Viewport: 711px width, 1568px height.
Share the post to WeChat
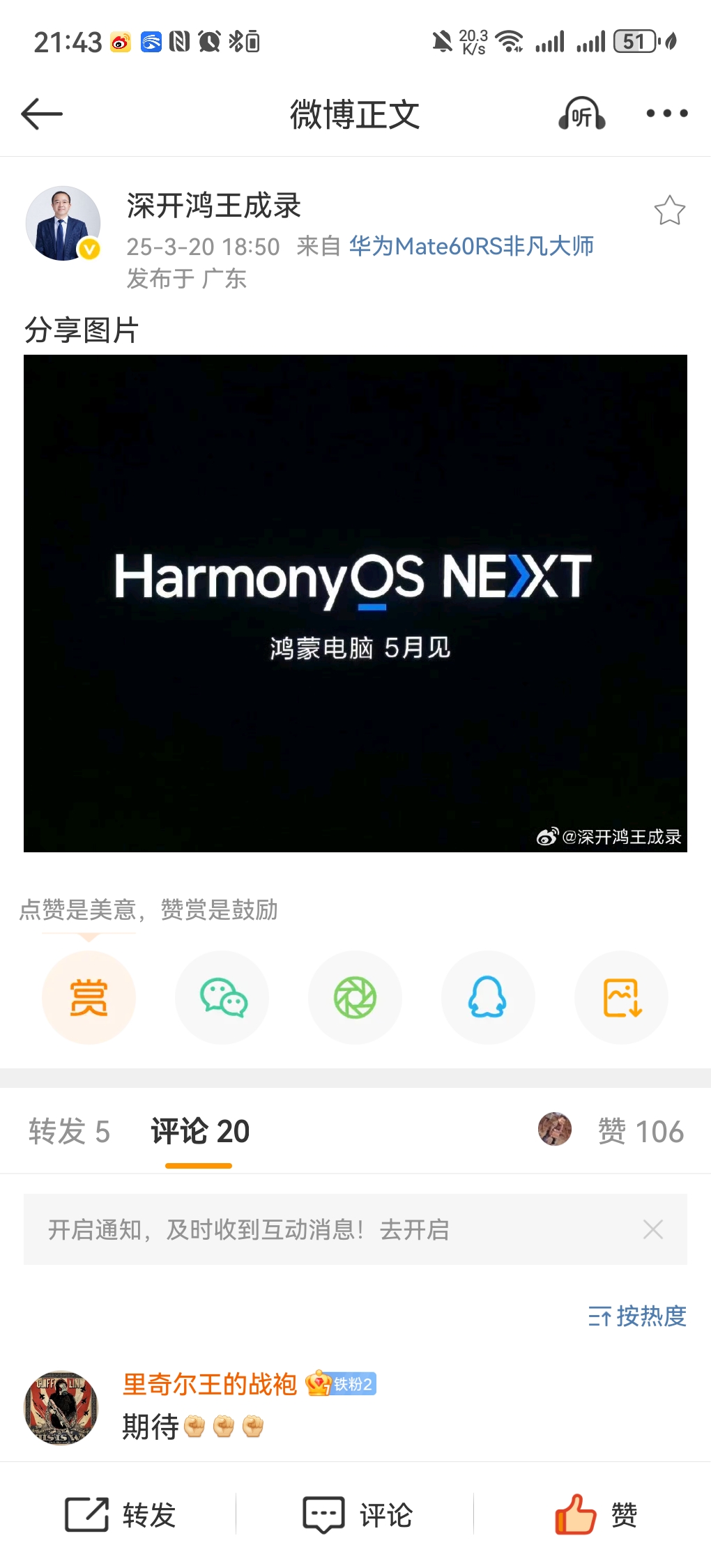click(222, 997)
